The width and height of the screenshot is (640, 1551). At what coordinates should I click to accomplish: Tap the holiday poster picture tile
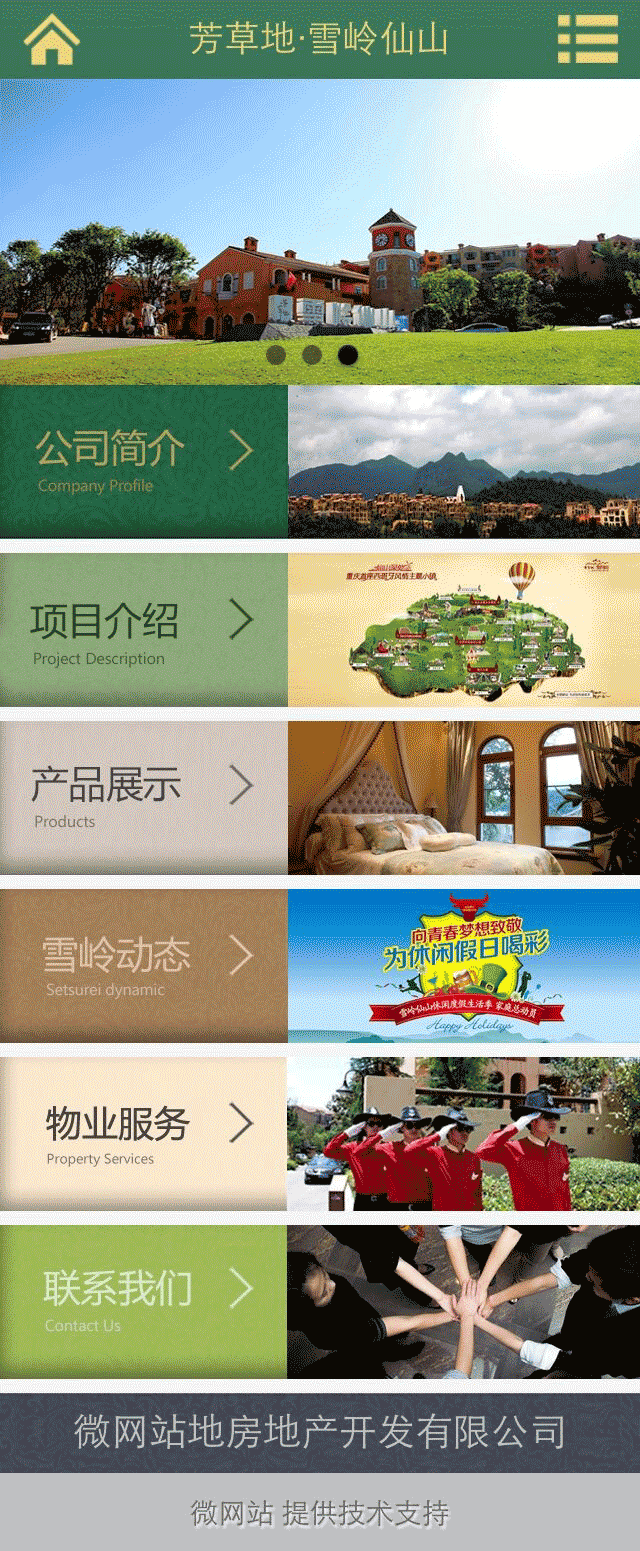pyautogui.click(x=464, y=966)
